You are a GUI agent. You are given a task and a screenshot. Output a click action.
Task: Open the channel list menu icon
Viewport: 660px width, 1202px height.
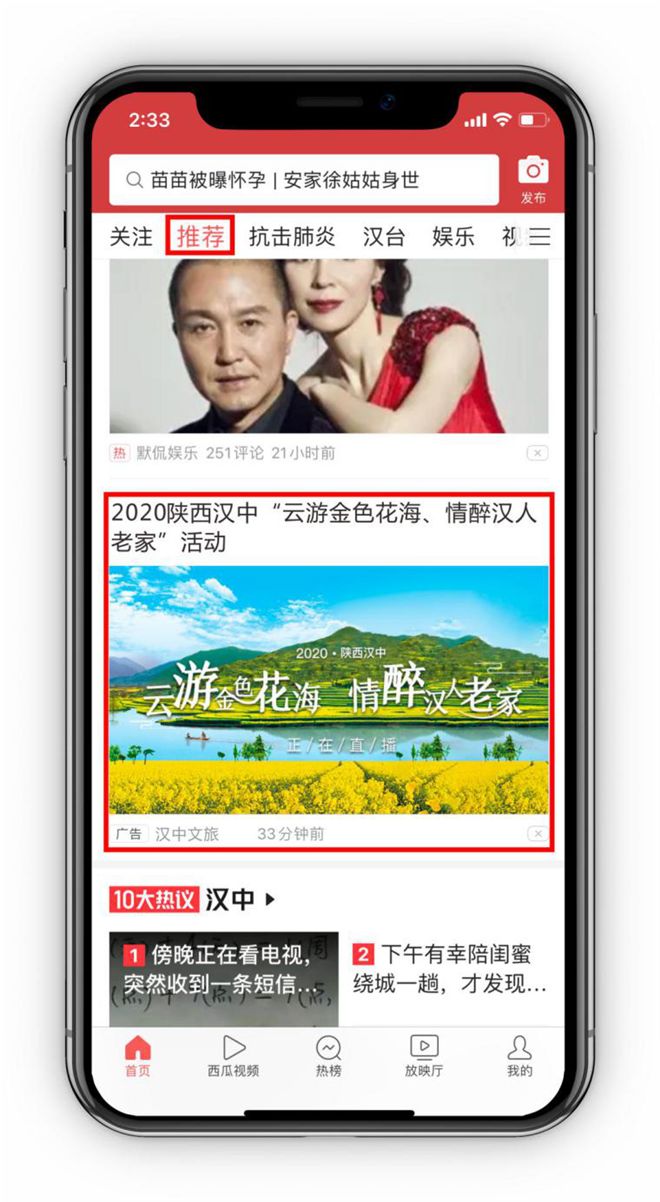click(540, 237)
